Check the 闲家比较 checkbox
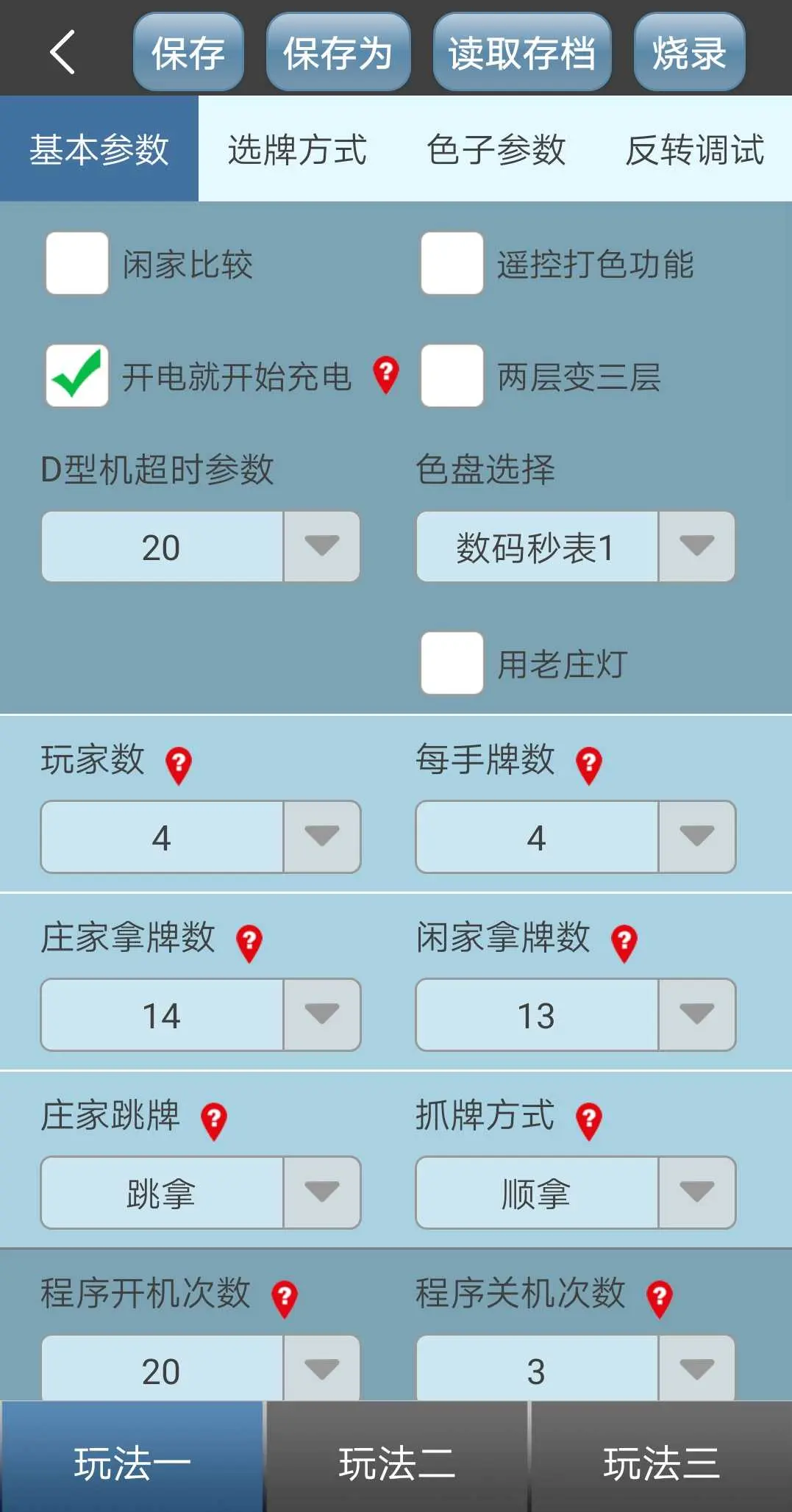Screen dimensions: 792x1512 77,263
